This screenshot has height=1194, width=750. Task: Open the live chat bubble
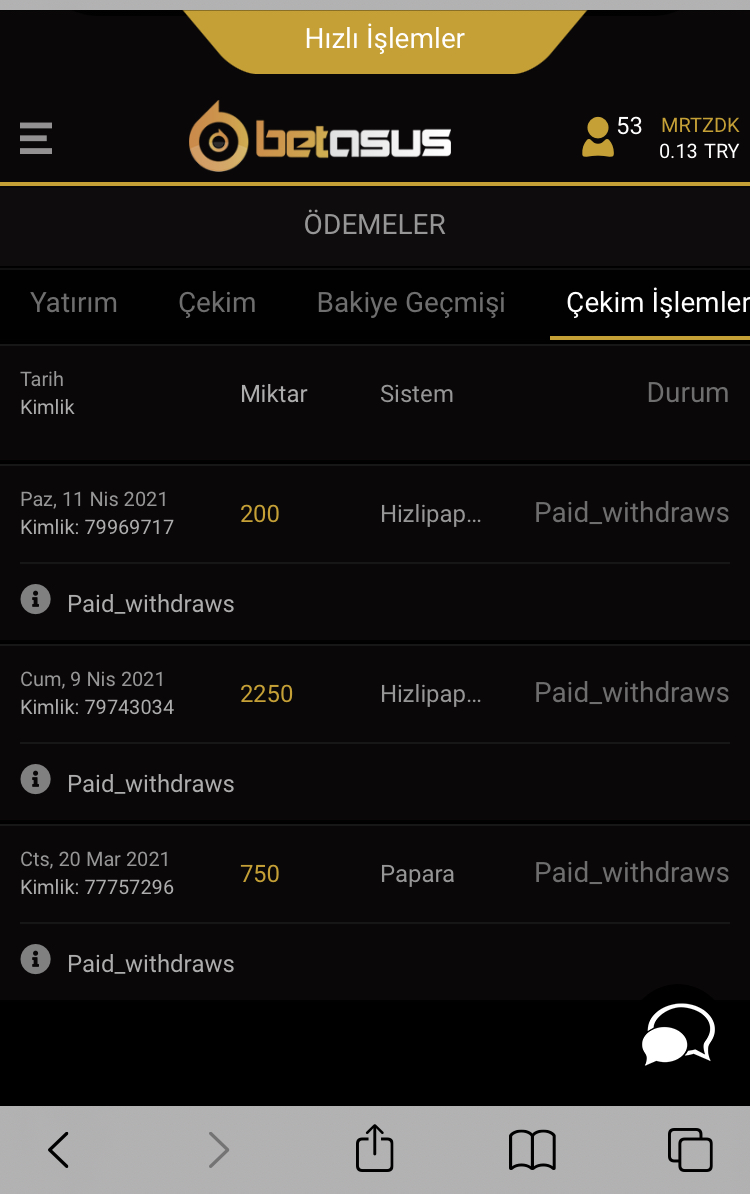click(678, 1035)
